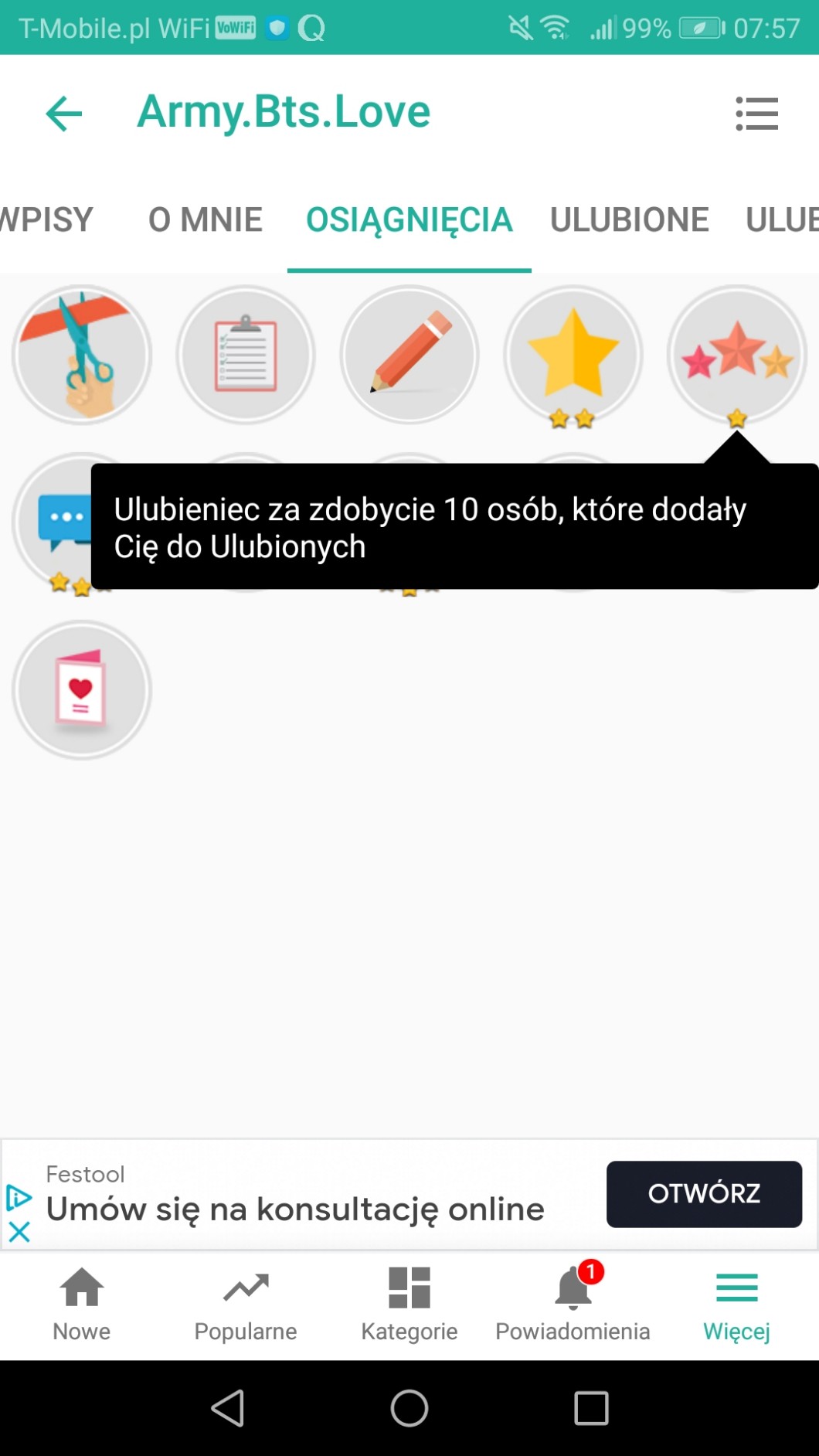Tap the three stars Ulubieniec badge
Viewport: 819px width, 1456px height.
(x=737, y=355)
